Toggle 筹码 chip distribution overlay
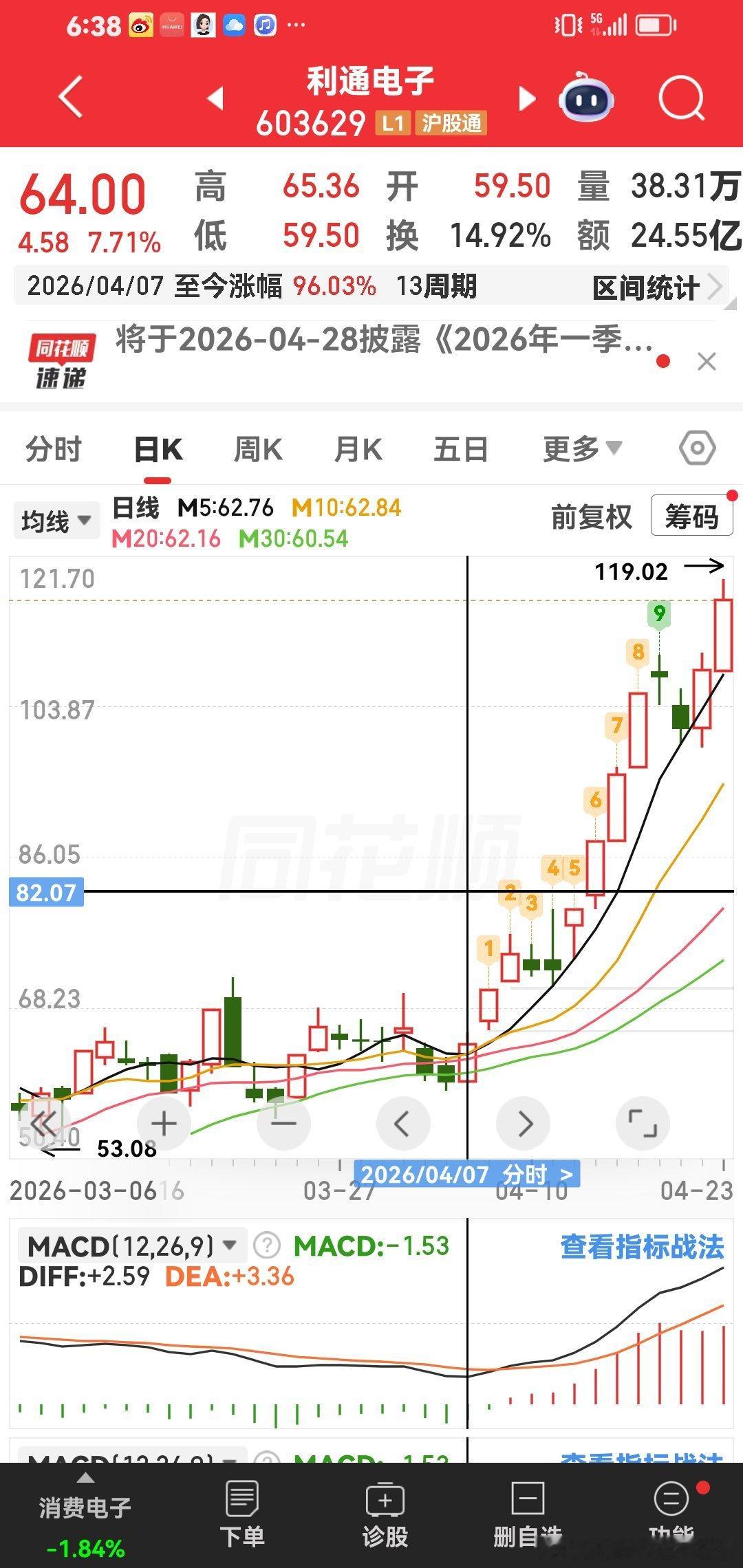Screen dimensions: 743x1568 691,516
